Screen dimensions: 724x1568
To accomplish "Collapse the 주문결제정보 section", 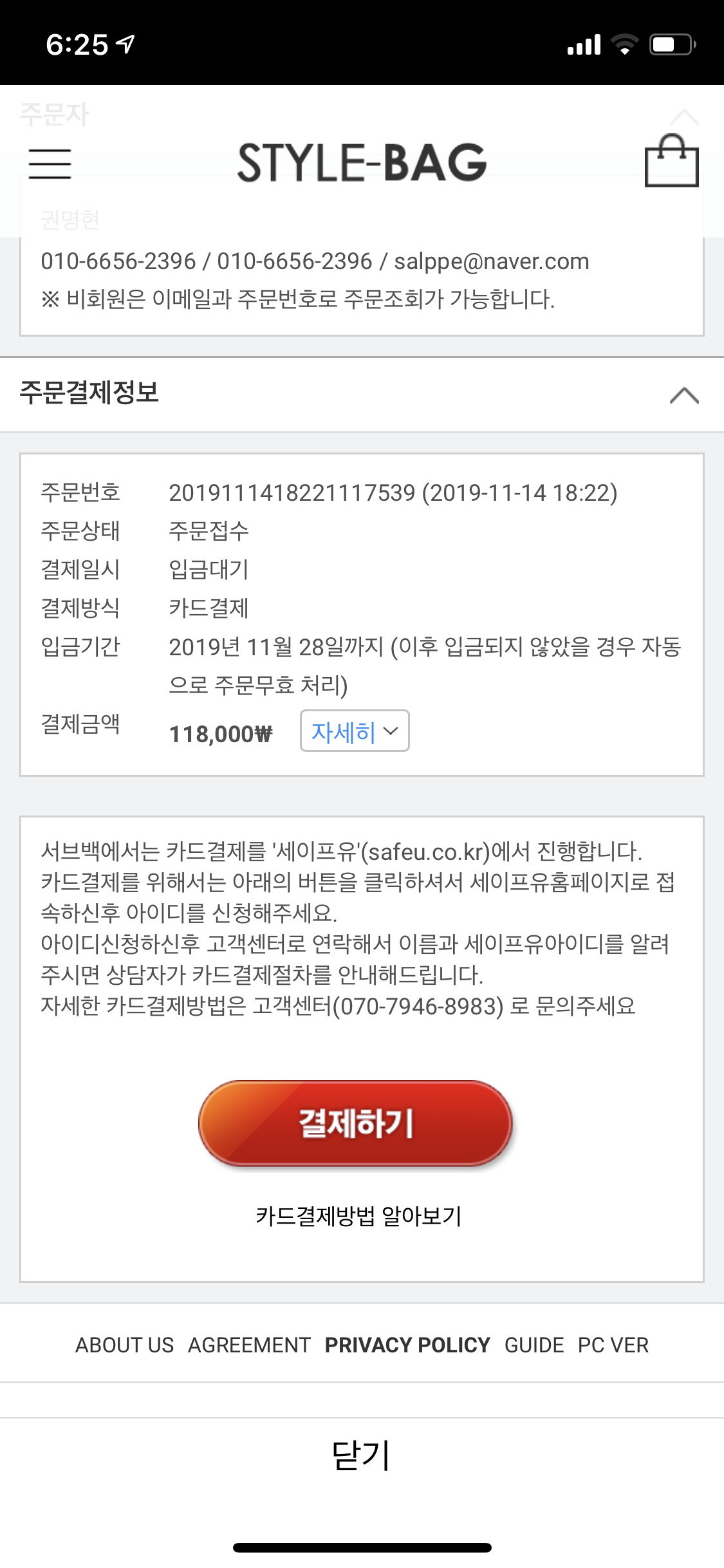I will (683, 395).
